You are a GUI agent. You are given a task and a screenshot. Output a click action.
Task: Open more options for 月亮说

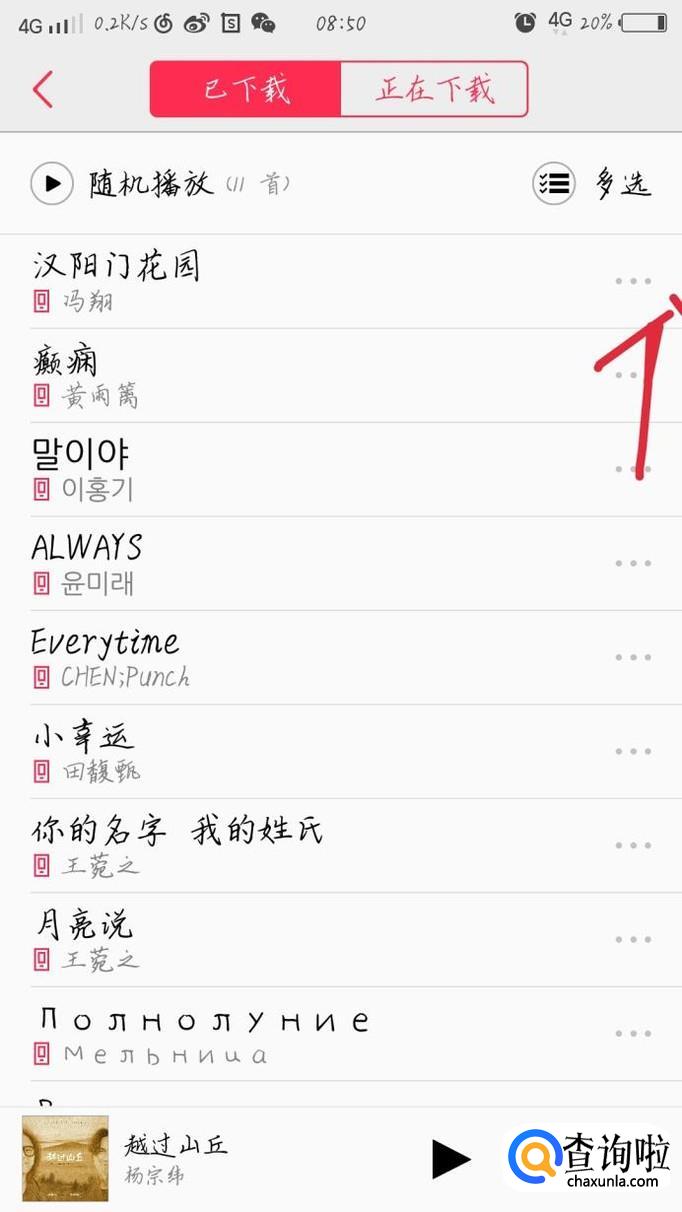pyautogui.click(x=633, y=939)
